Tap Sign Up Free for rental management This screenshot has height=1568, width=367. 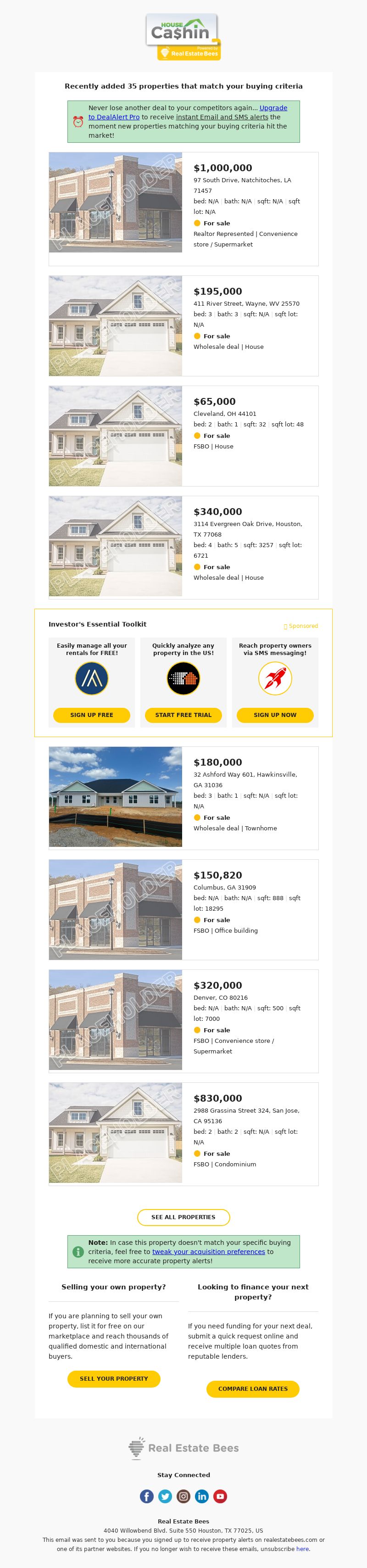pyautogui.click(x=91, y=715)
